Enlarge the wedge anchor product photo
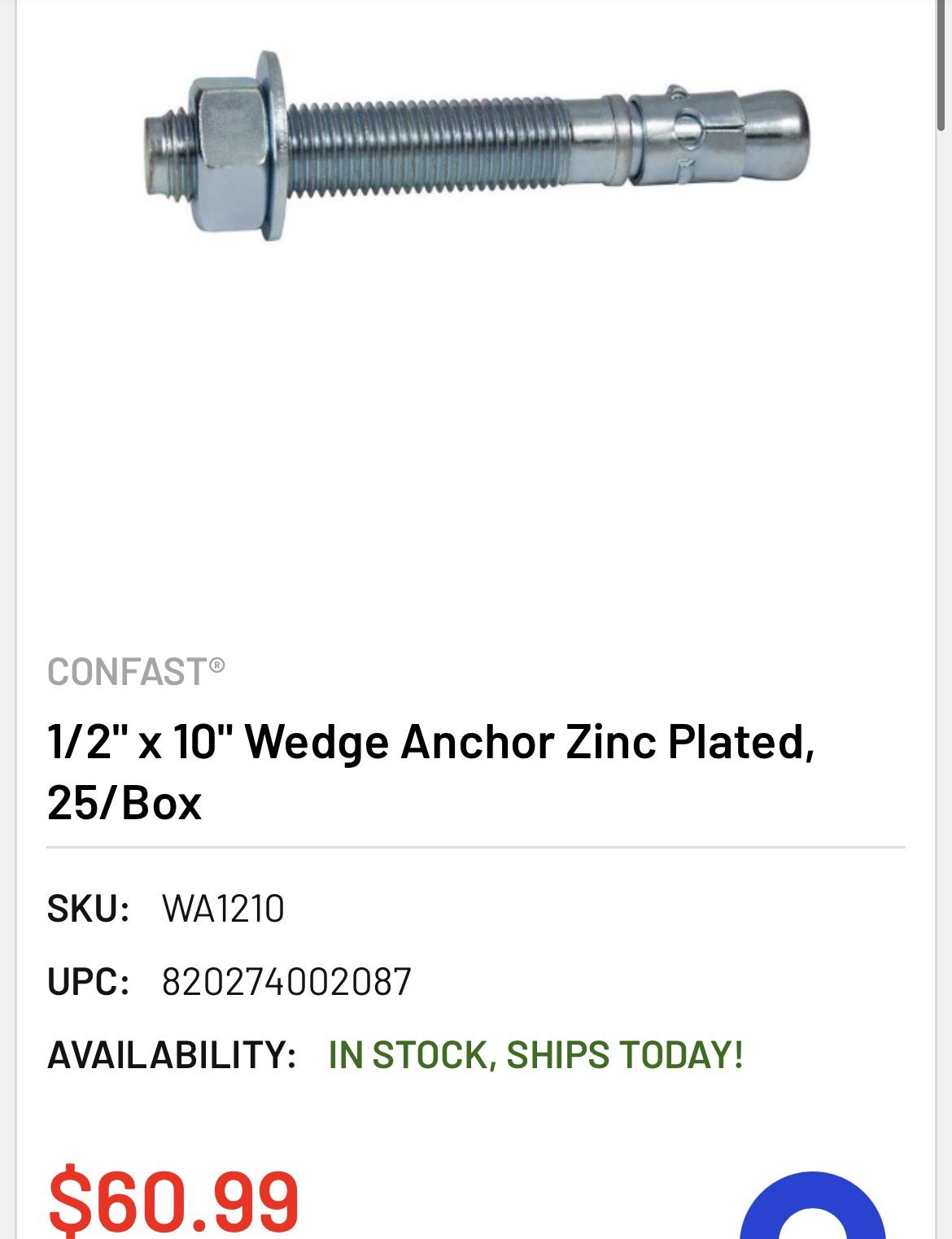 pos(476,146)
